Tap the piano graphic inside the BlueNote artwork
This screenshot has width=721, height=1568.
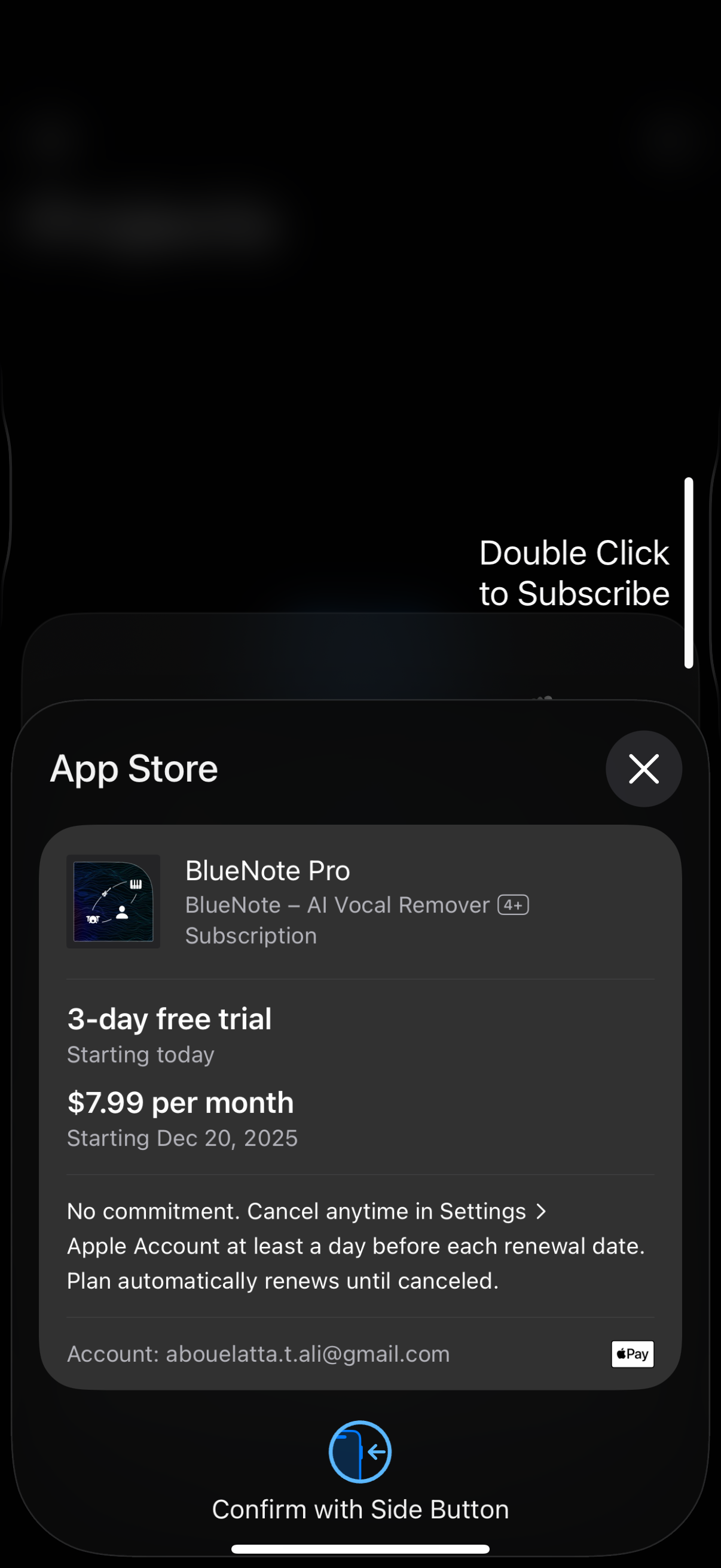[x=136, y=884]
